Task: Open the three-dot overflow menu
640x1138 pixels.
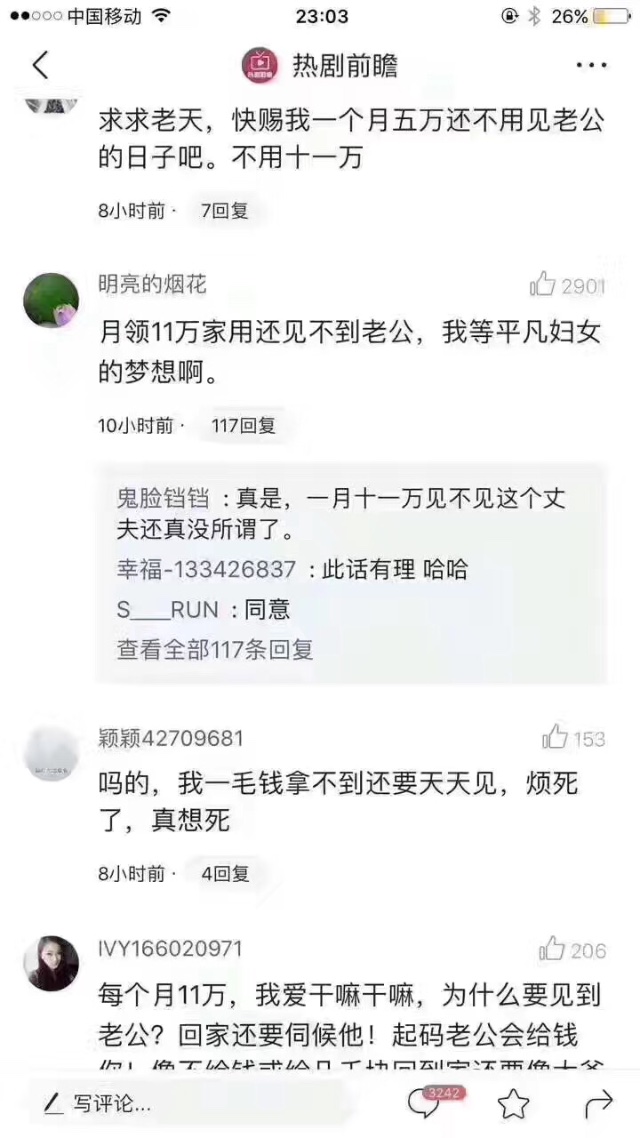Action: tap(591, 66)
